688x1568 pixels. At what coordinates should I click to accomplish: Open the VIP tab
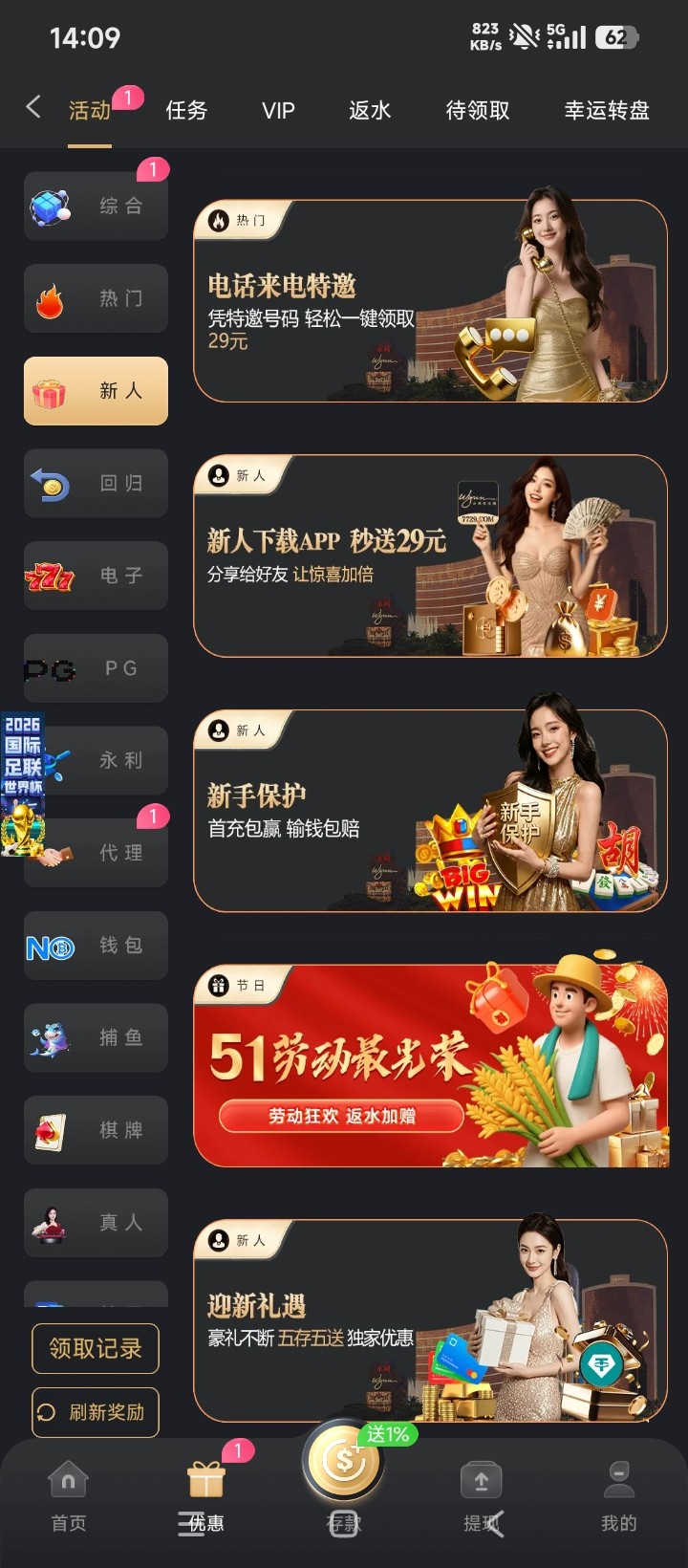coord(278,111)
